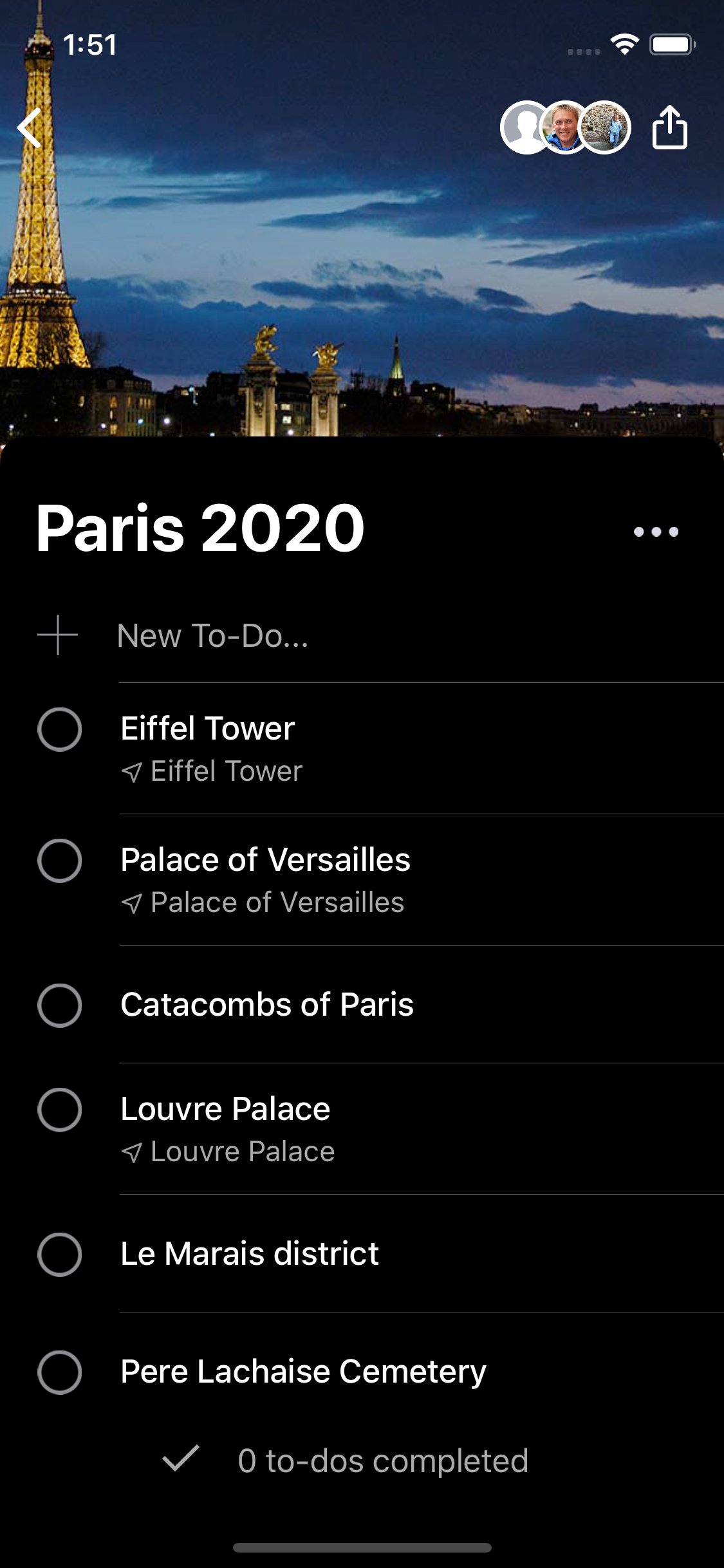Mark Le Marais district as done
The height and width of the screenshot is (1568, 724).
tap(59, 1255)
